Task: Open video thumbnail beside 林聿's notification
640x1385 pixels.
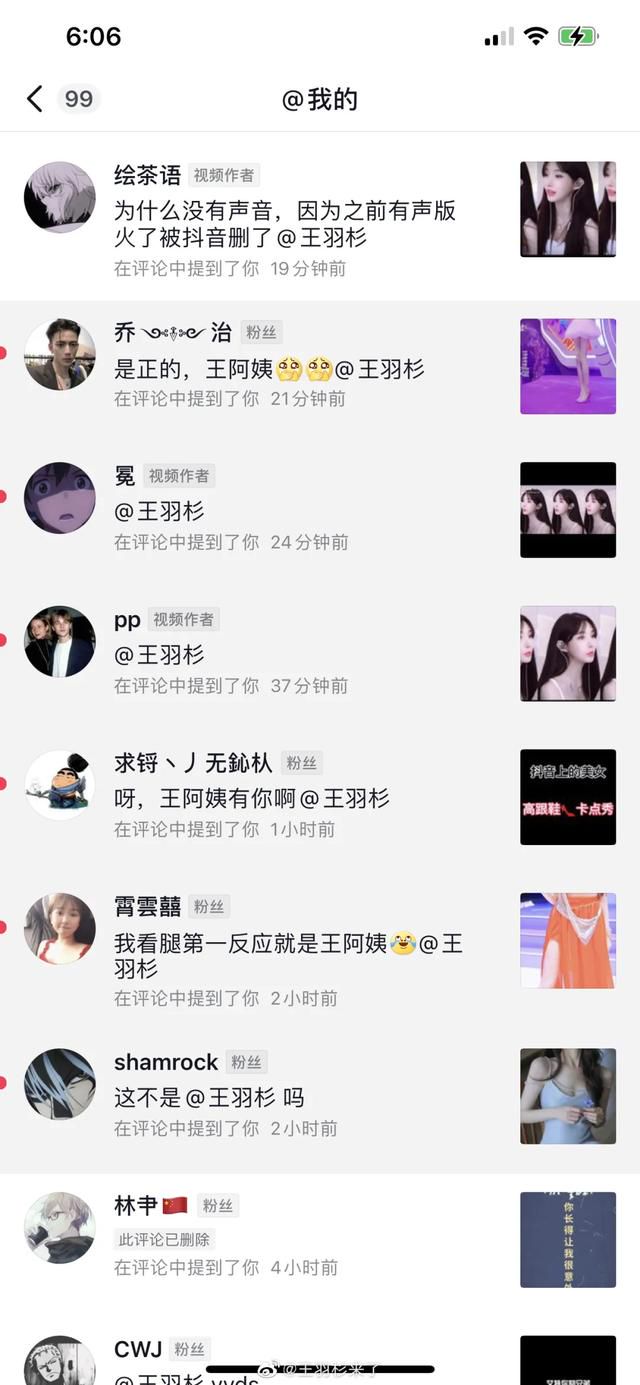Action: 568,1239
